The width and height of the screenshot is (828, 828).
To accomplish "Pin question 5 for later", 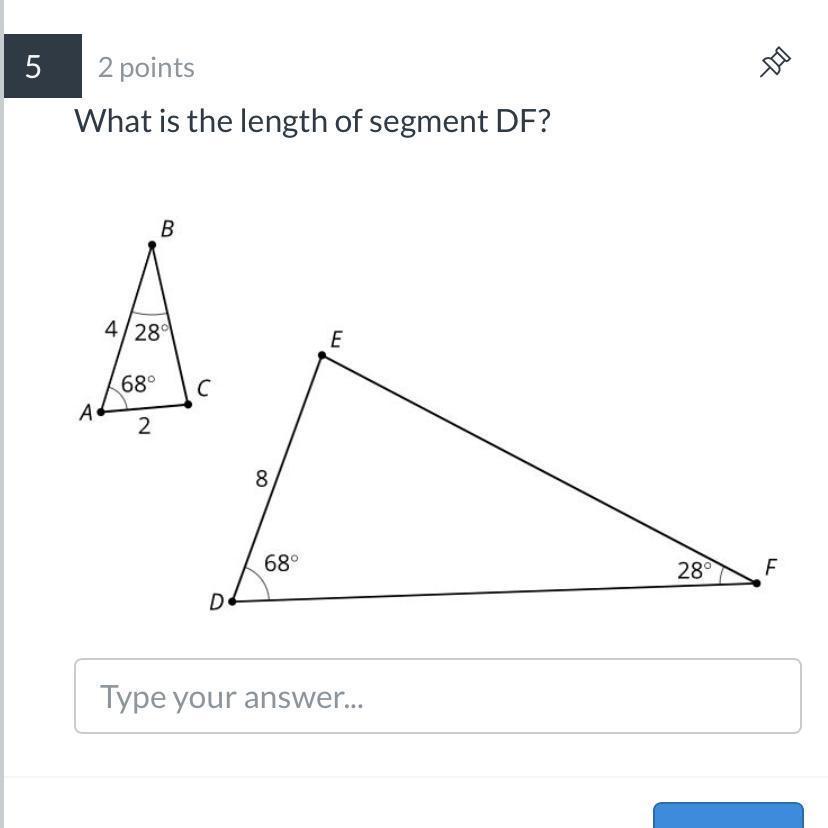I will point(775,64).
